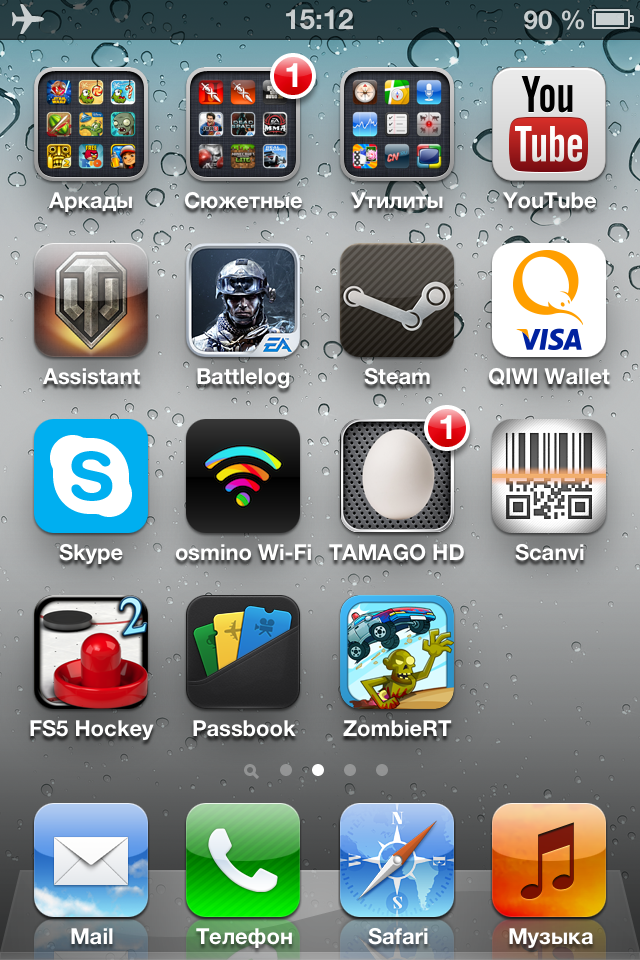Start FS5 Hockey game
Screen dimensions: 640x960
91,652
